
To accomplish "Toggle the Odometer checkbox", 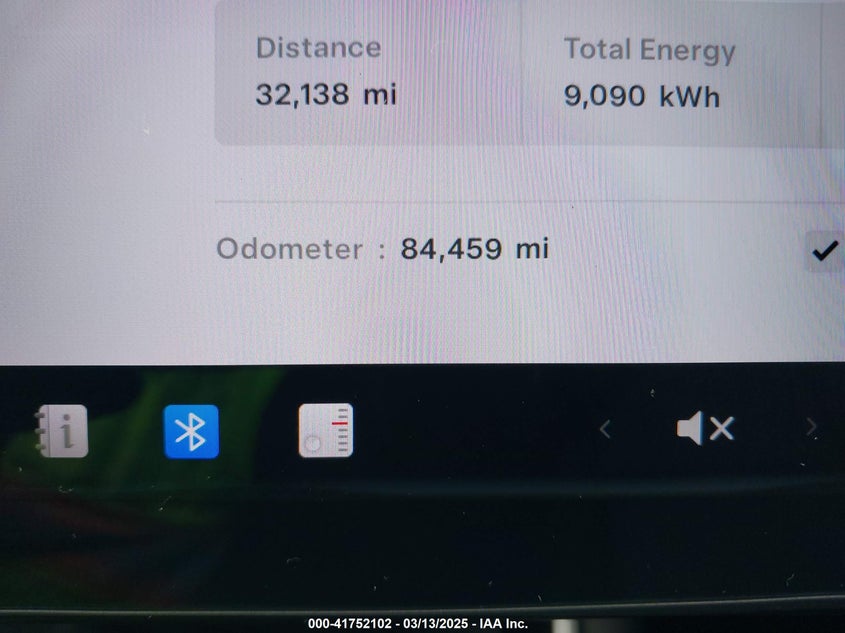I will [824, 251].
